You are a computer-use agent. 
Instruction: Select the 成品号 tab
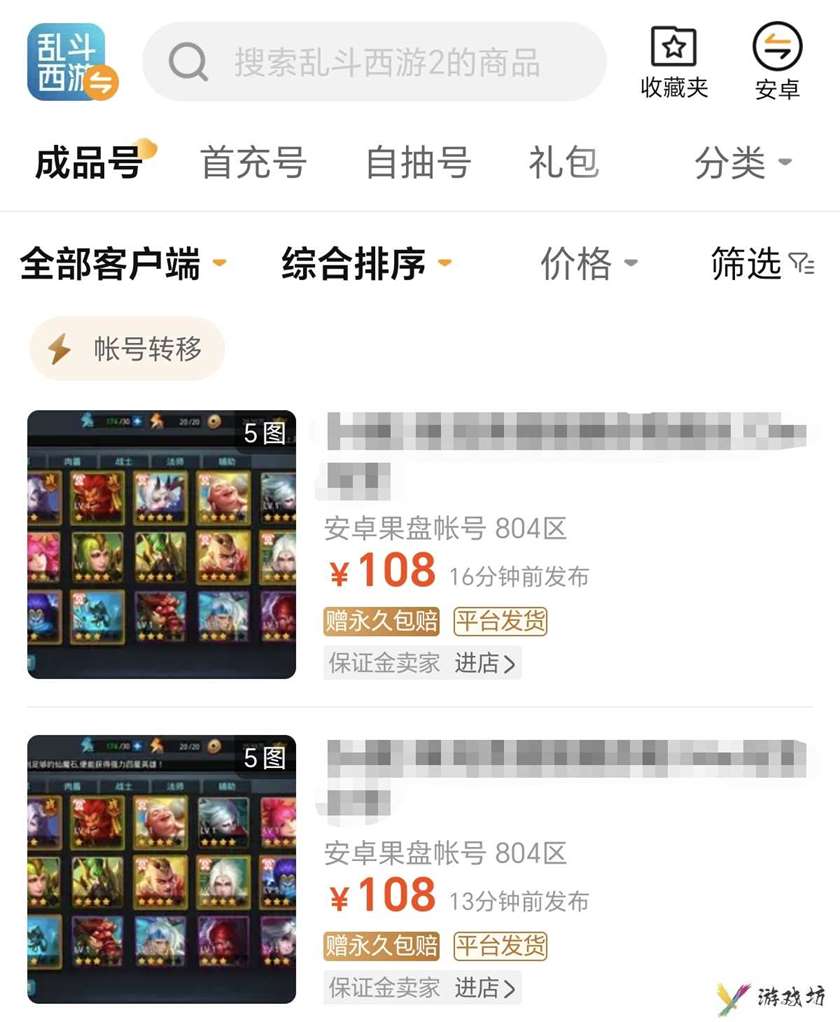coord(88,162)
